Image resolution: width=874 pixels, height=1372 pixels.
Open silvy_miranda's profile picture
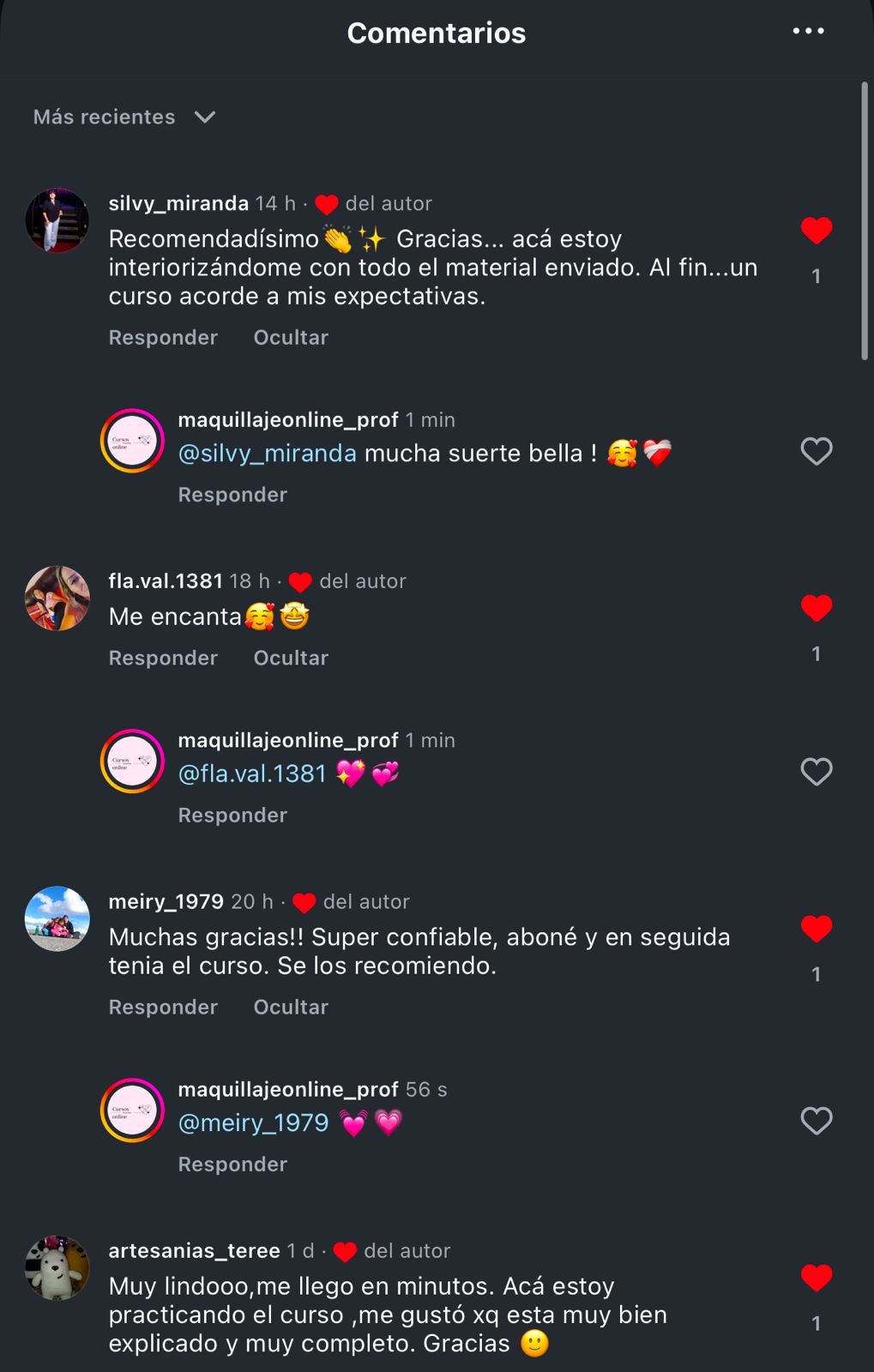pyautogui.click(x=57, y=220)
